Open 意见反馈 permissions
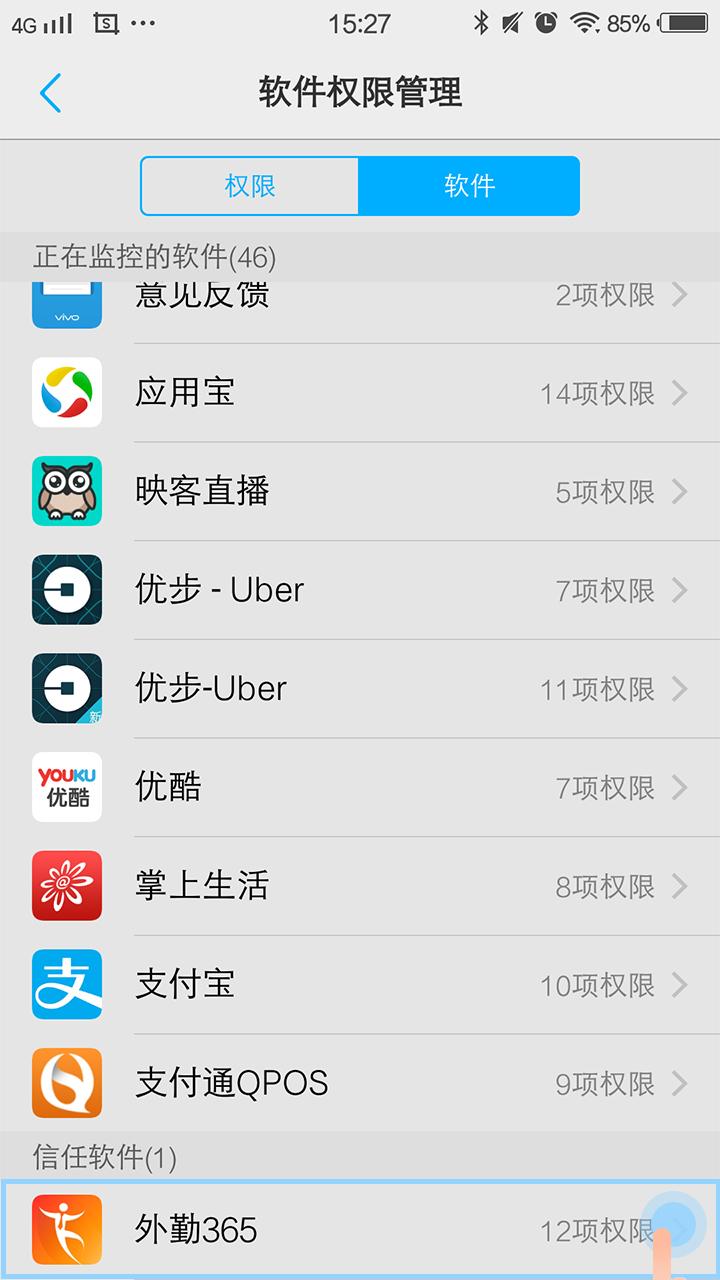Image resolution: width=720 pixels, height=1280 pixels. [360, 298]
